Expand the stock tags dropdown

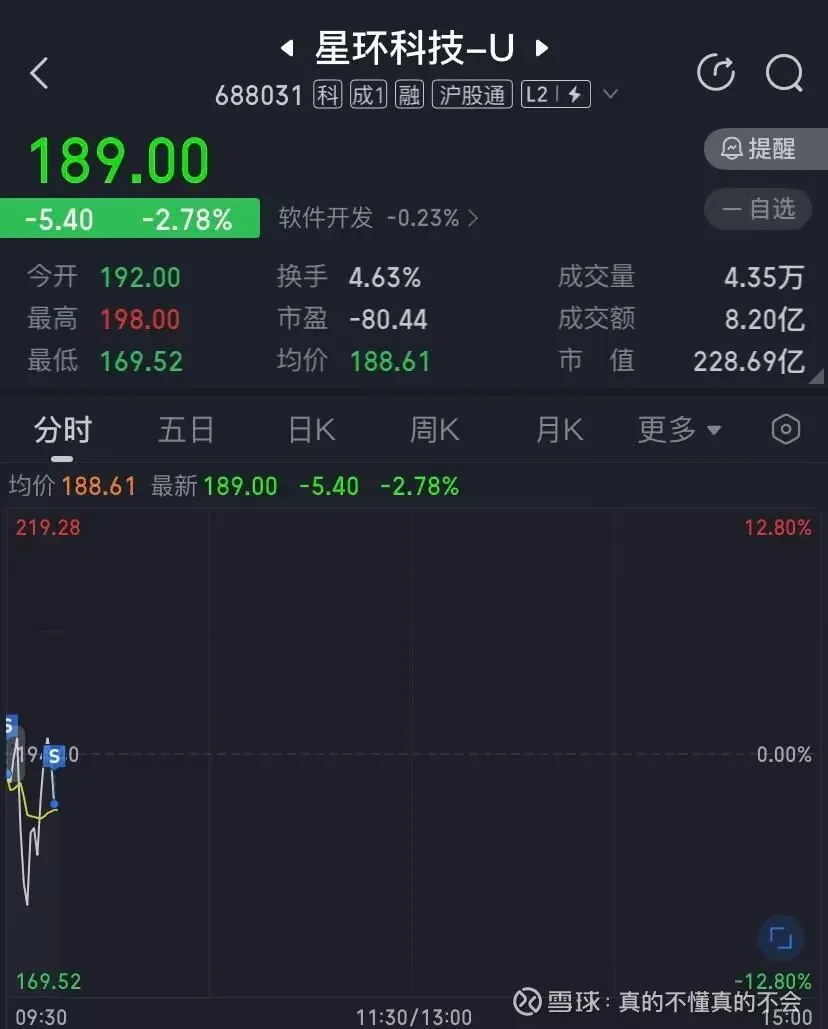611,95
